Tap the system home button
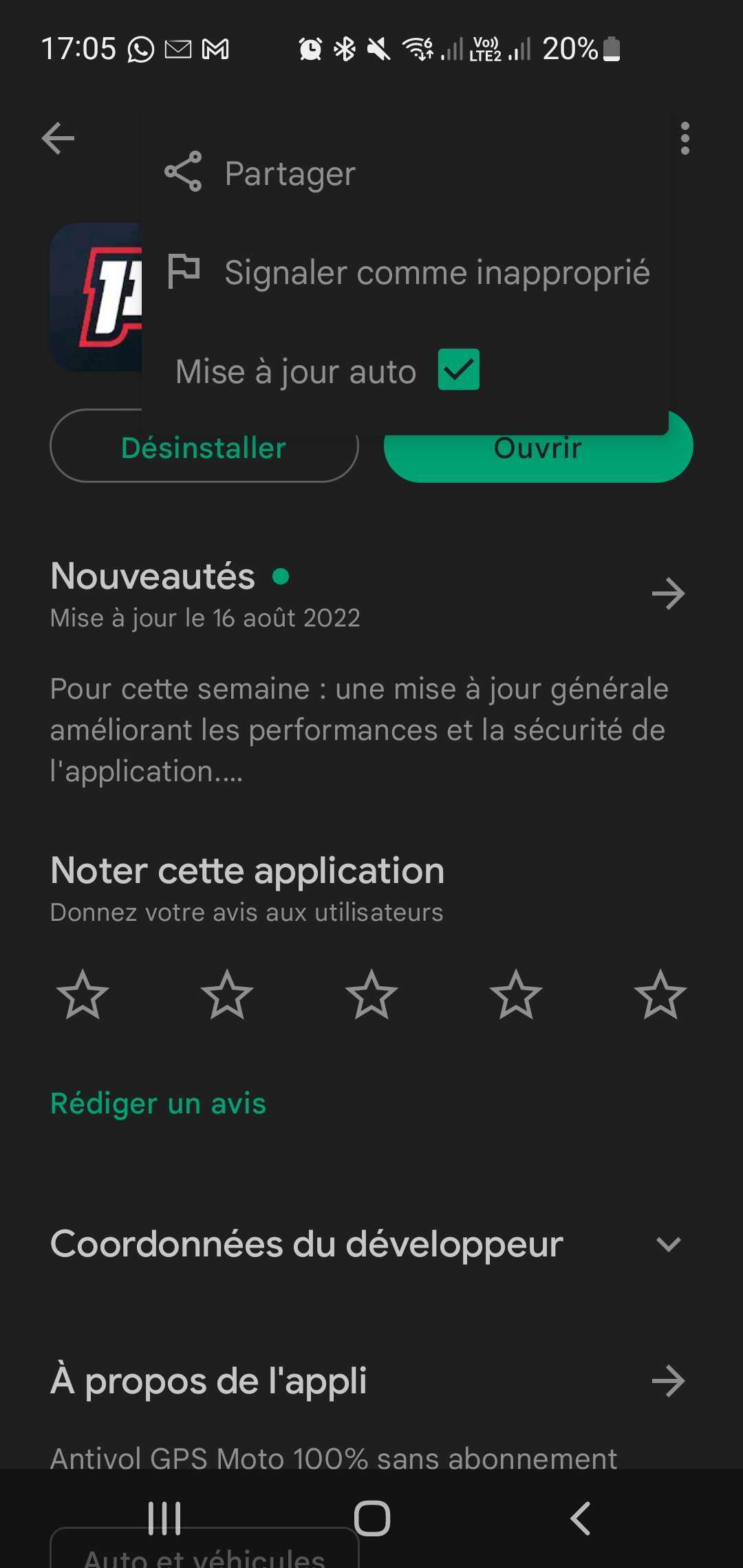This screenshot has height=1568, width=743. 372,1518
